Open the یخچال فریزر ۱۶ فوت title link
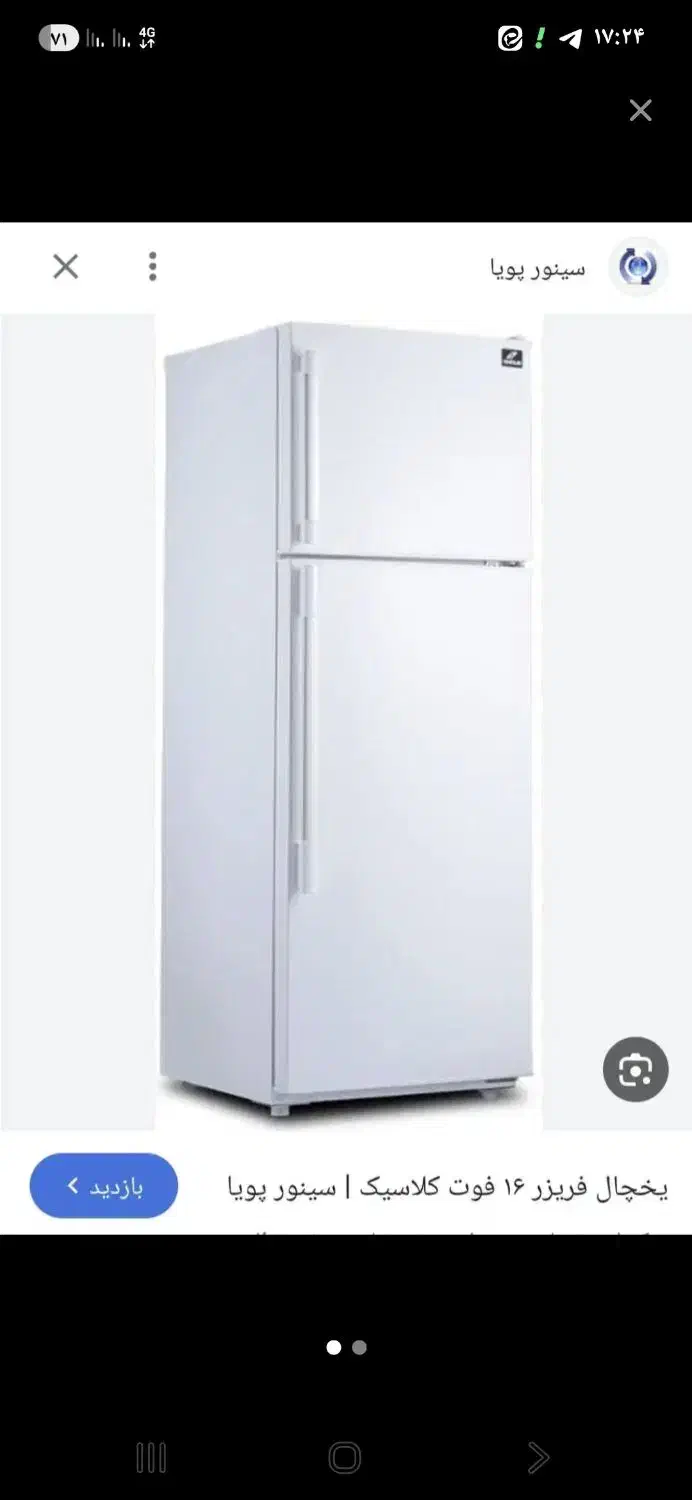The width and height of the screenshot is (692, 1500). 447,1188
